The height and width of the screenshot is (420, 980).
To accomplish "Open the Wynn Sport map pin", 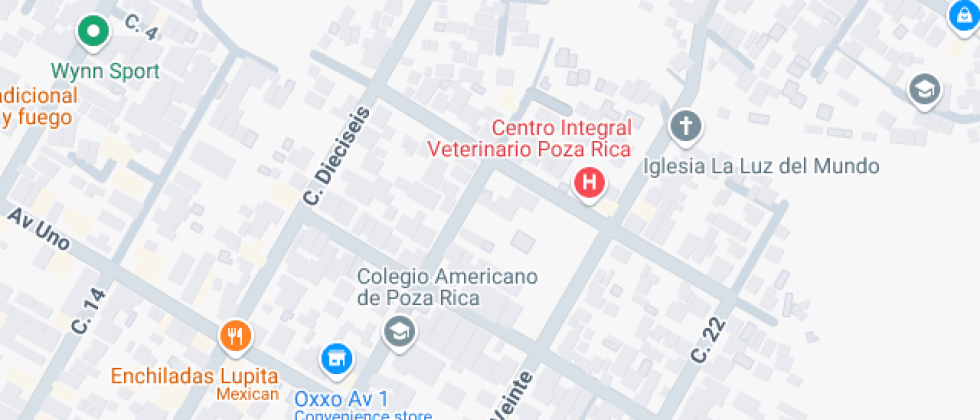I will pos(93,32).
